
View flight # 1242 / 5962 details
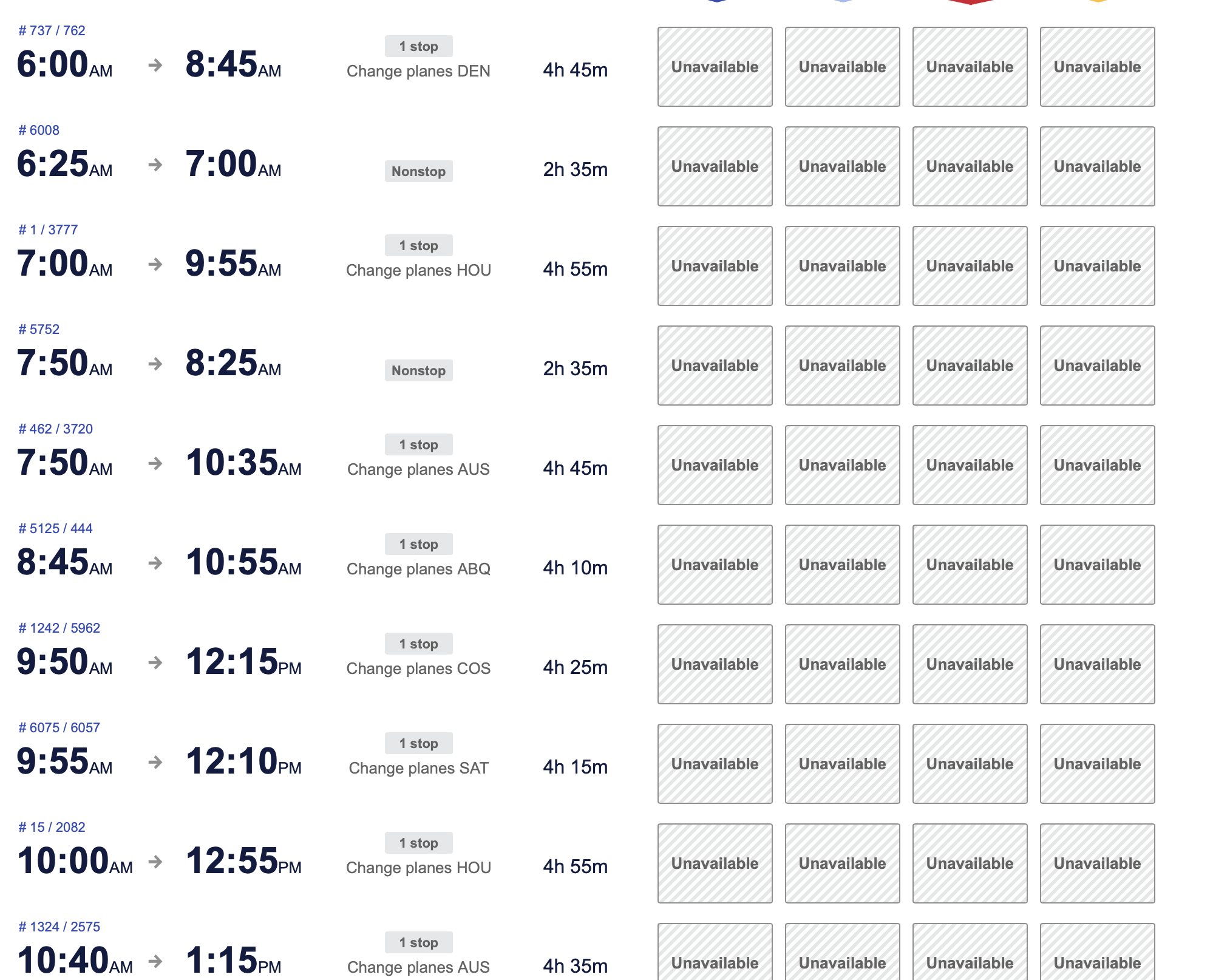point(59,628)
